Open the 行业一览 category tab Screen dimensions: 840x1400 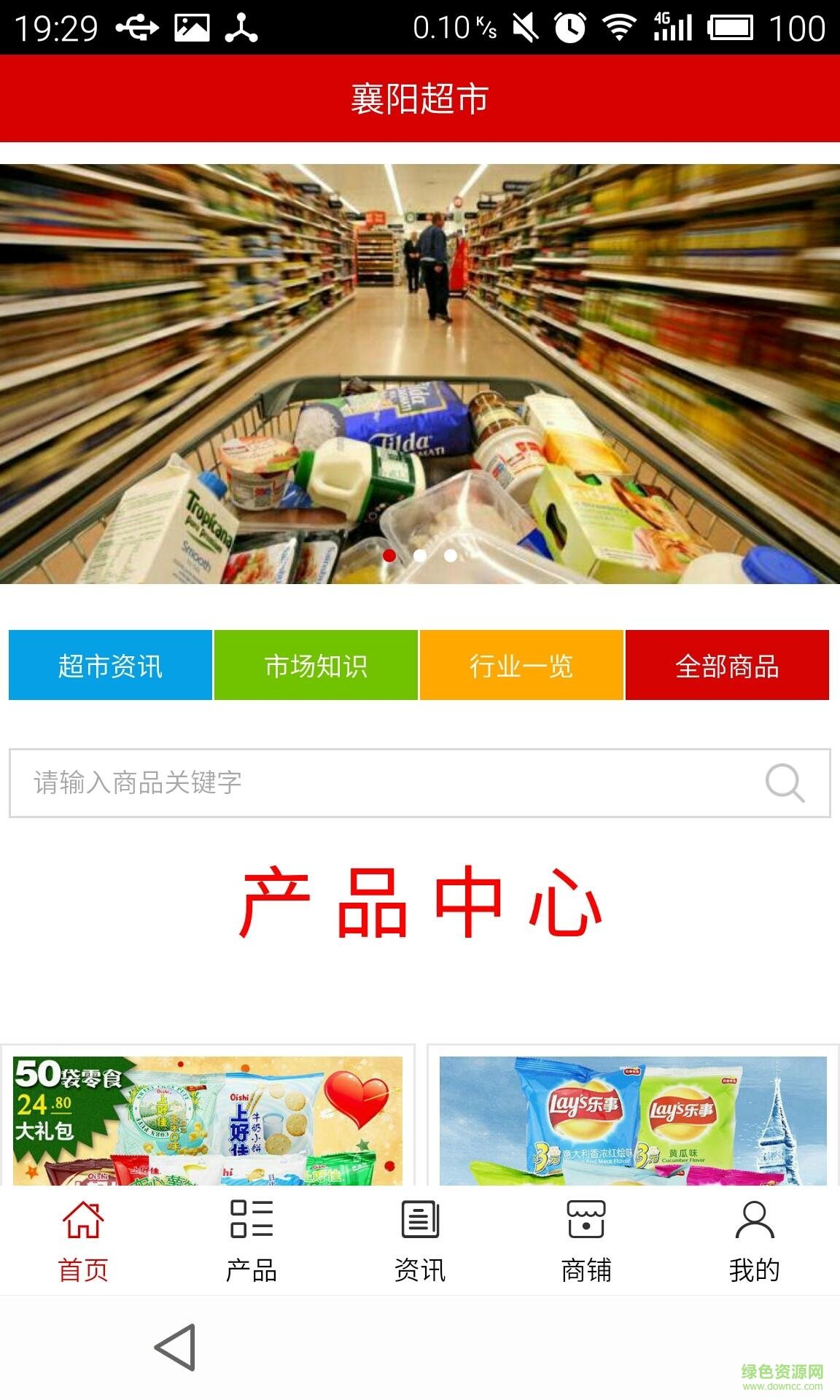point(521,664)
